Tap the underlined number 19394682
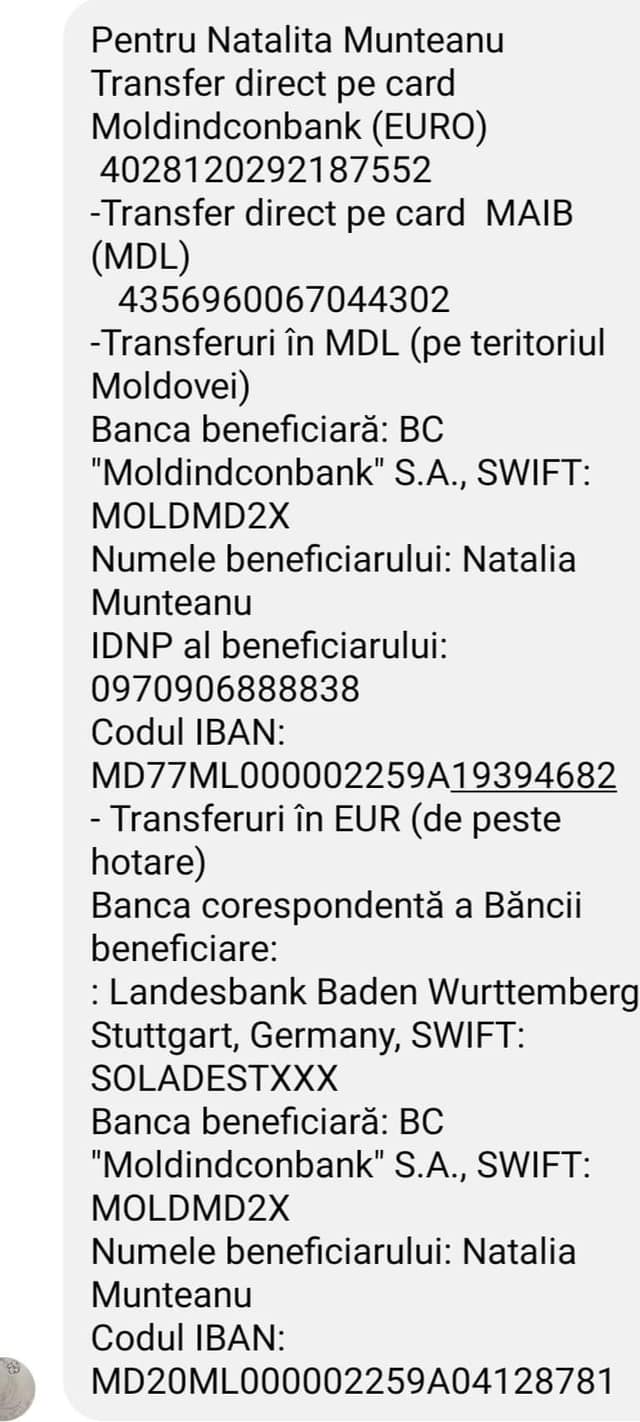 coord(533,775)
